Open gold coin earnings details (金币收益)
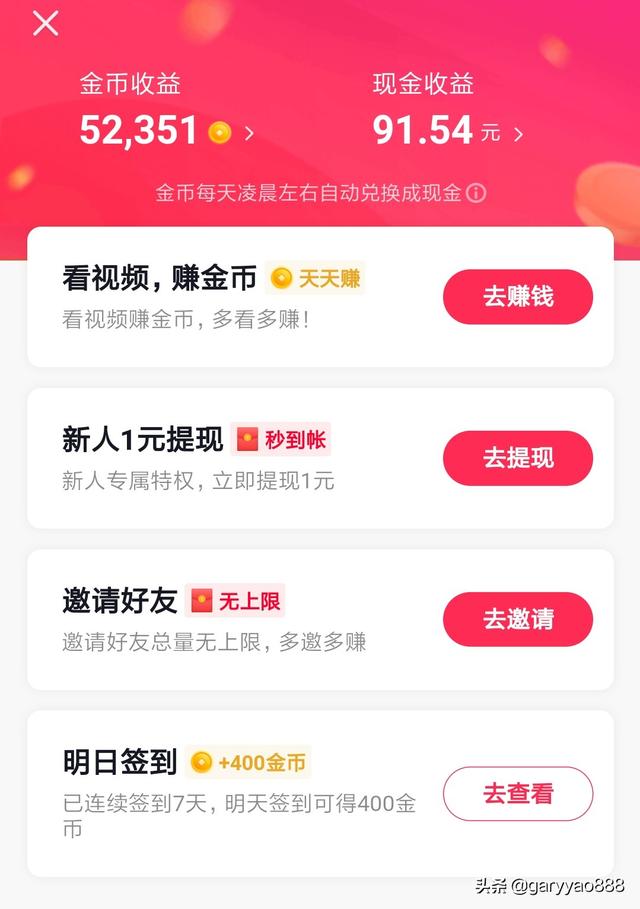Image resolution: width=640 pixels, height=909 pixels. pyautogui.click(x=166, y=131)
